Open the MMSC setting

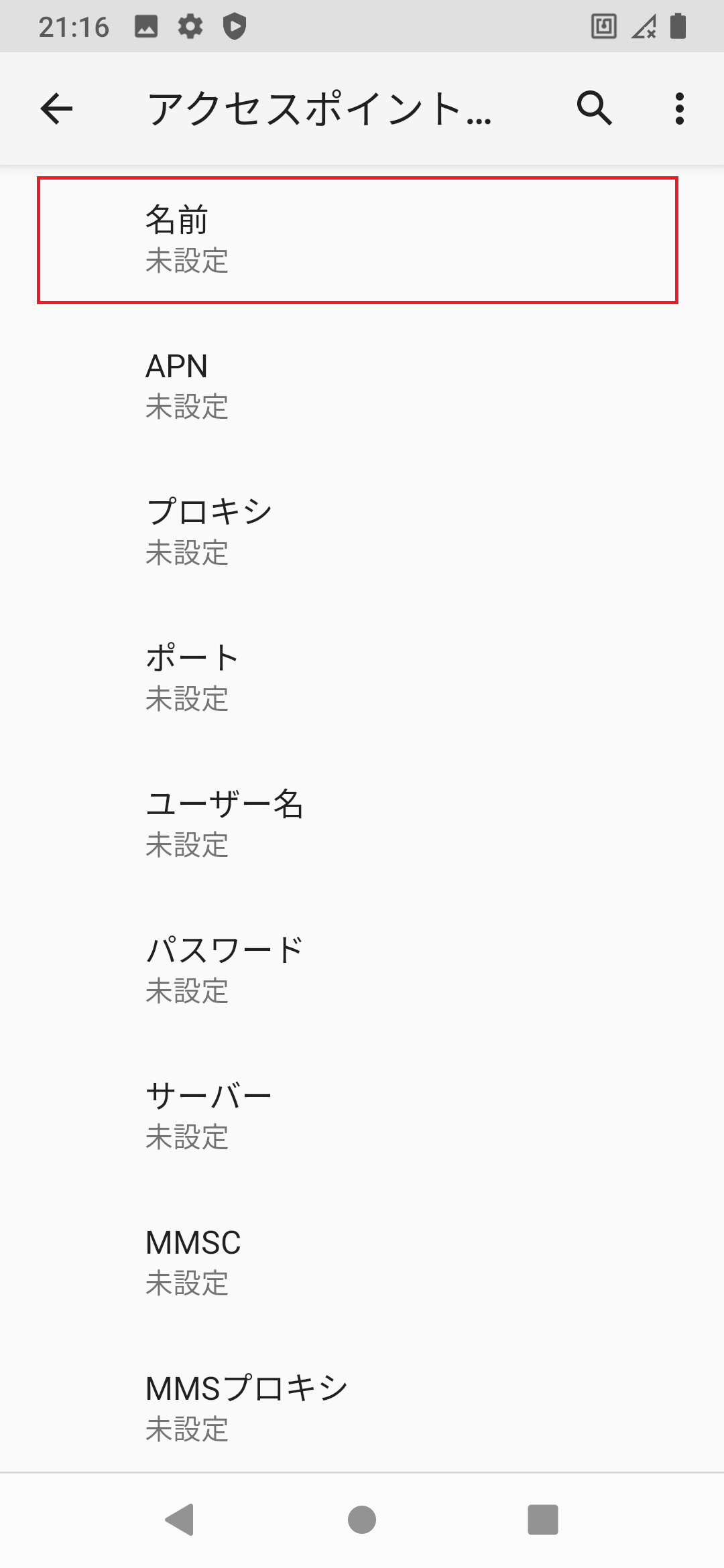(362, 1262)
